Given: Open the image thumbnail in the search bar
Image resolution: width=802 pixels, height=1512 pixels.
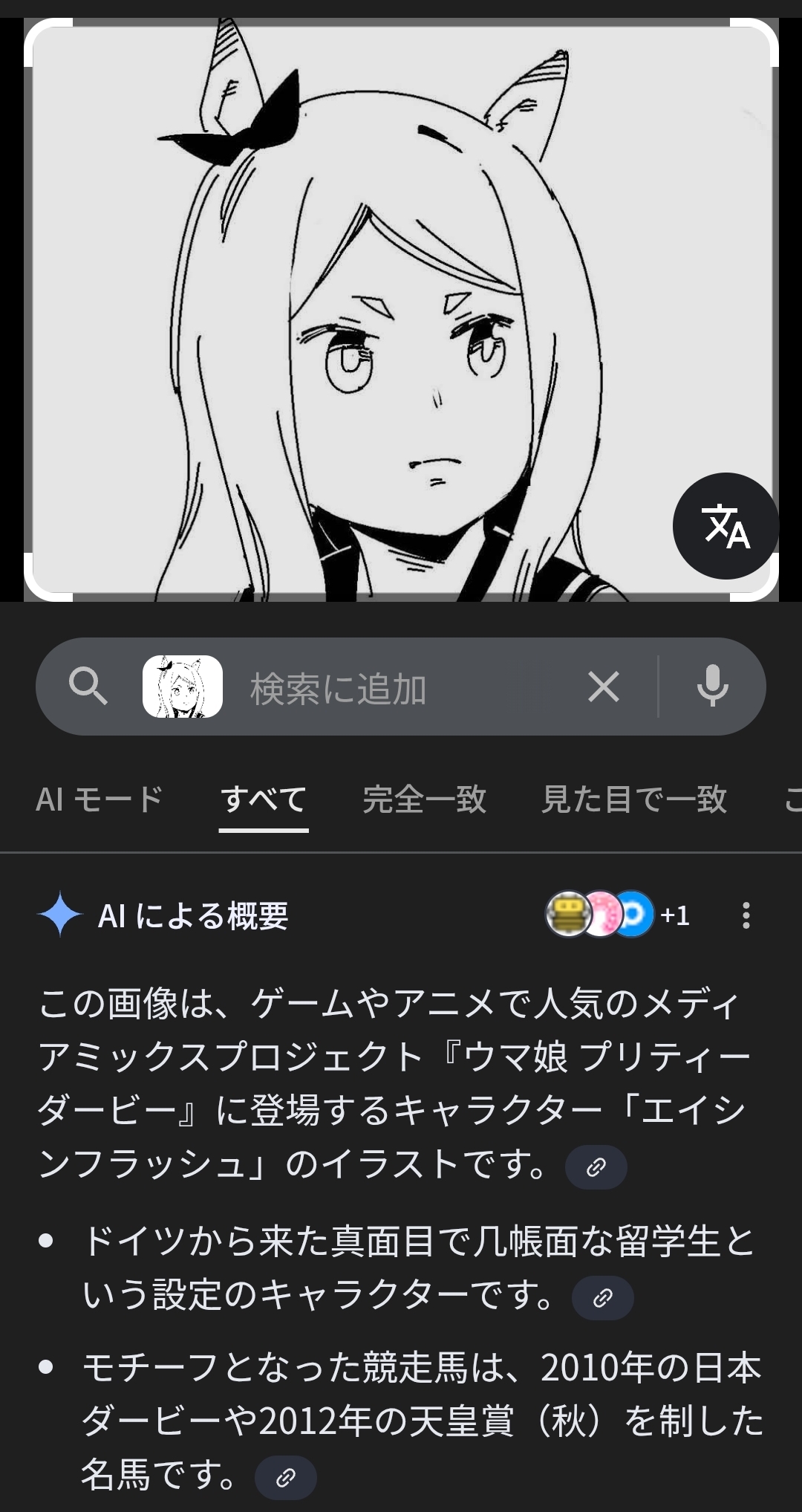Looking at the screenshot, I should tap(183, 687).
